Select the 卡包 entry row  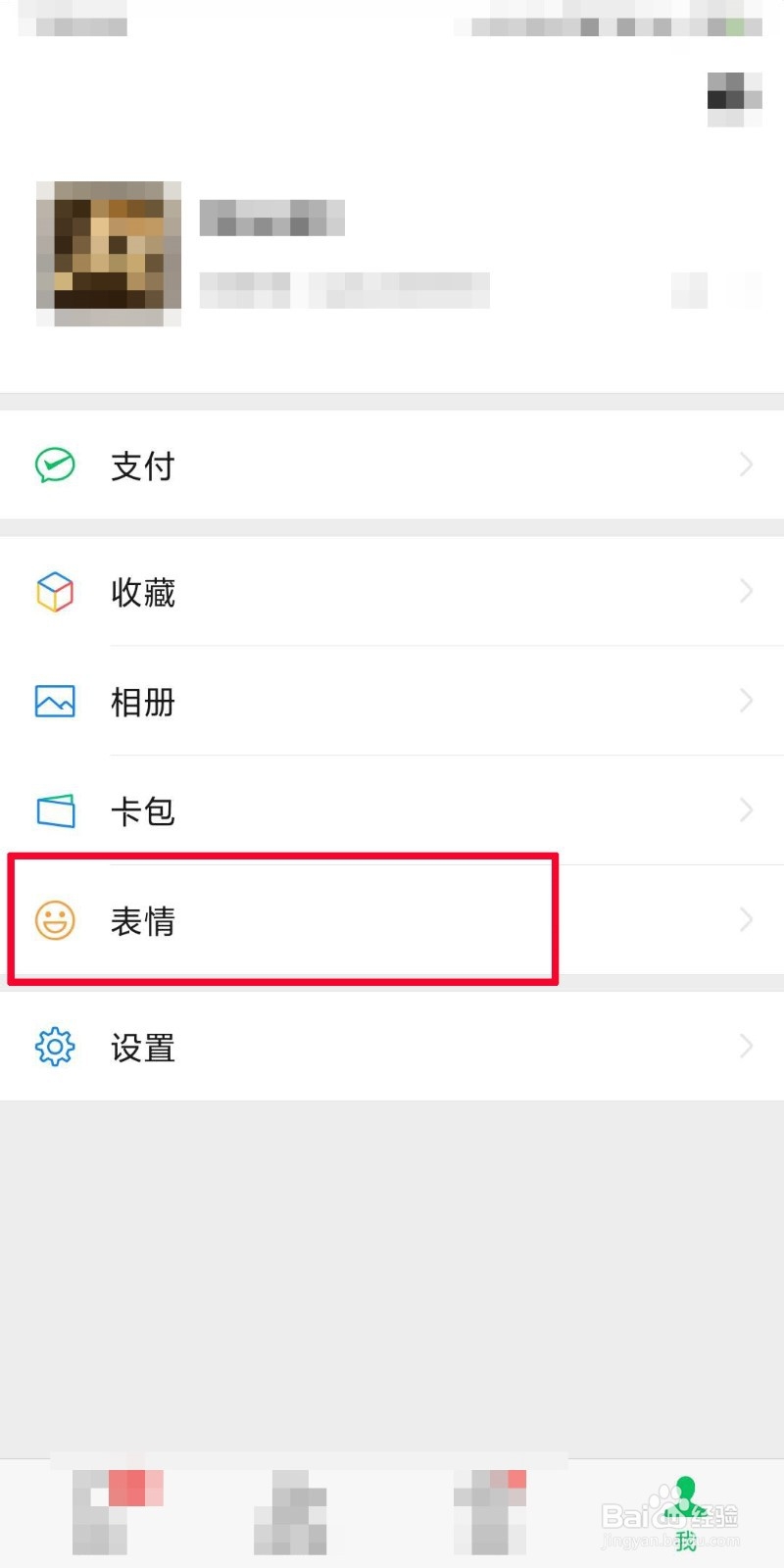click(x=392, y=811)
